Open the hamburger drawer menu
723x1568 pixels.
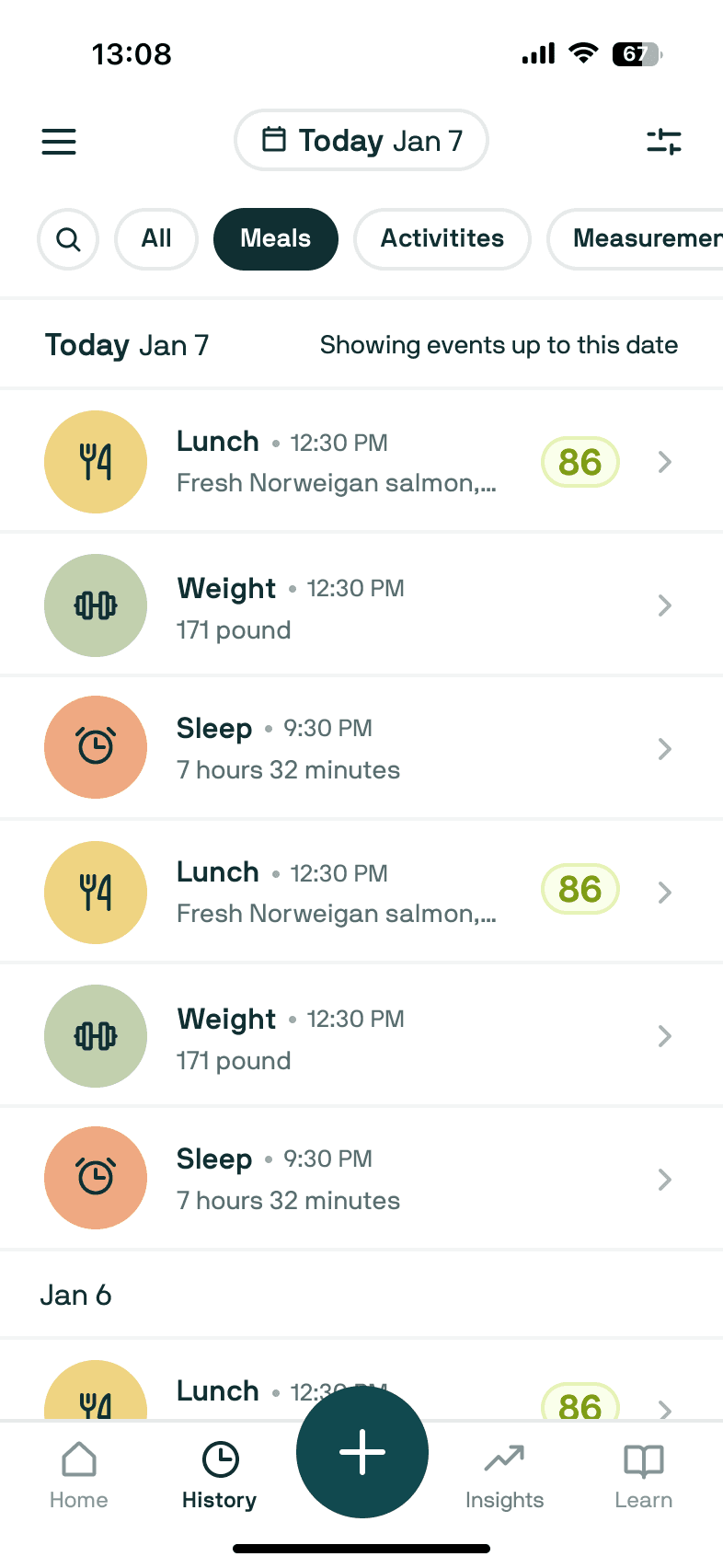[59, 142]
